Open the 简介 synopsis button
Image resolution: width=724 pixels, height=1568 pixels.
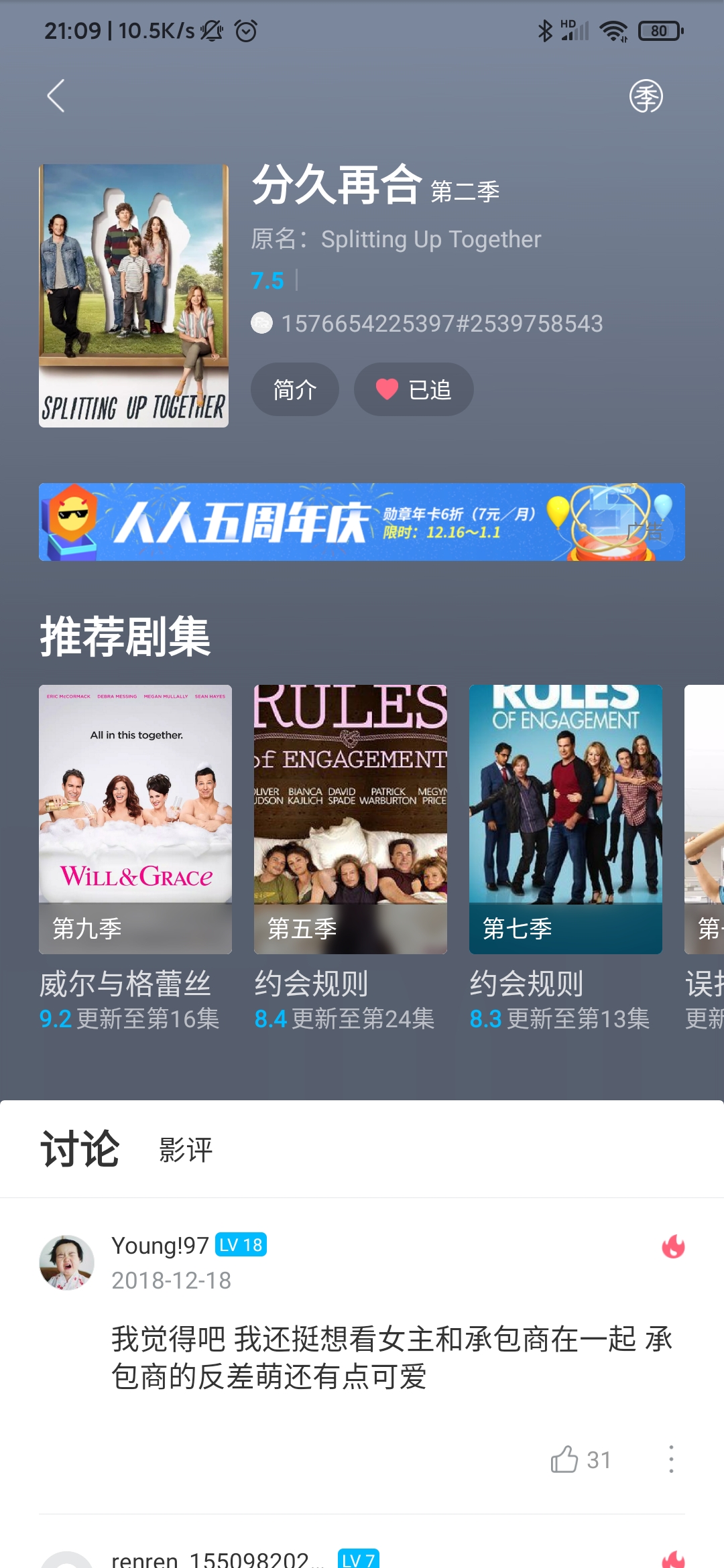tap(294, 389)
